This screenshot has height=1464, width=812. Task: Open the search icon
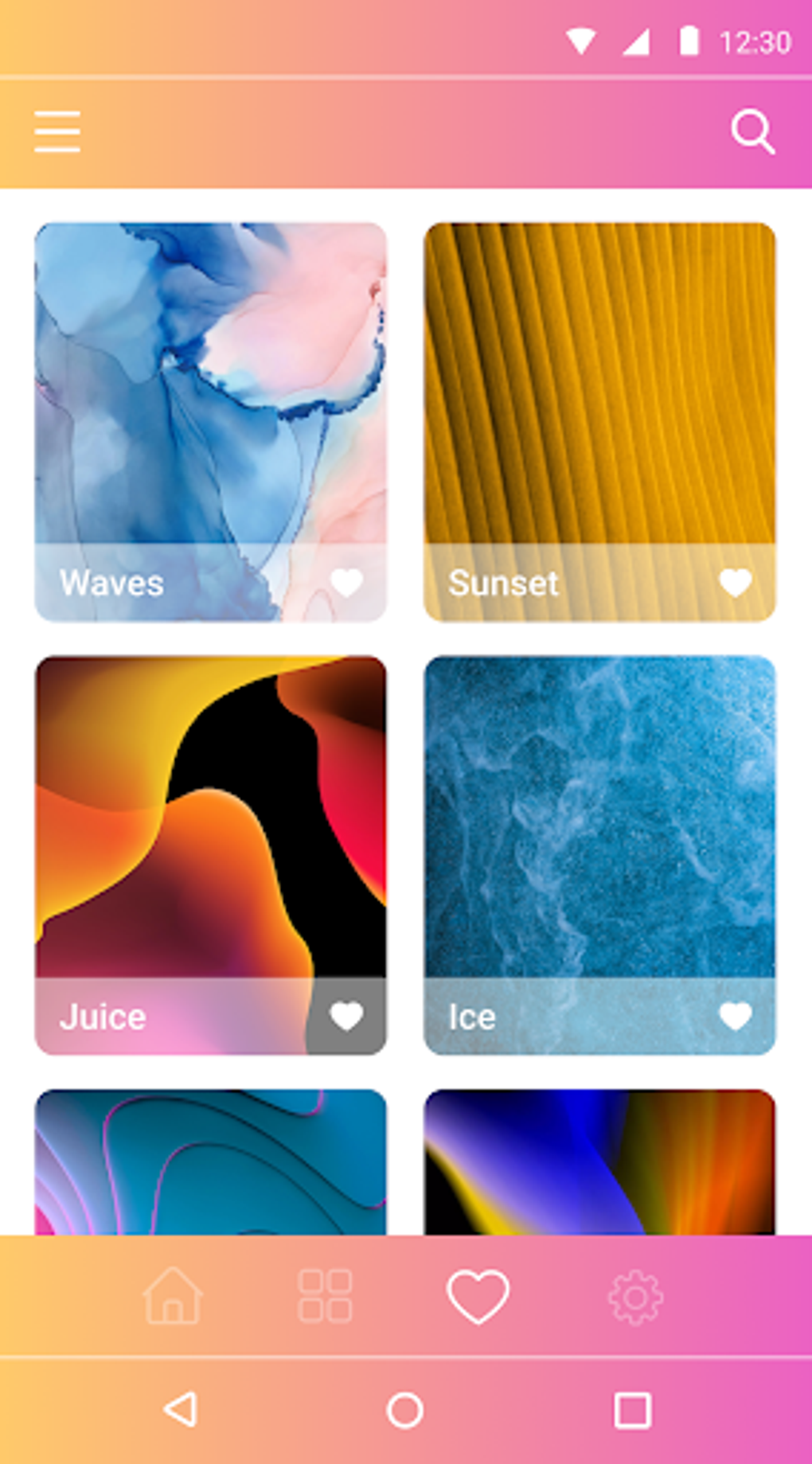752,131
